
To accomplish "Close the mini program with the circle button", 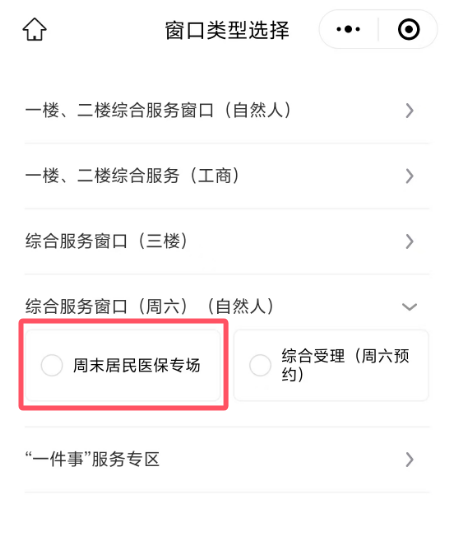I will tap(408, 29).
